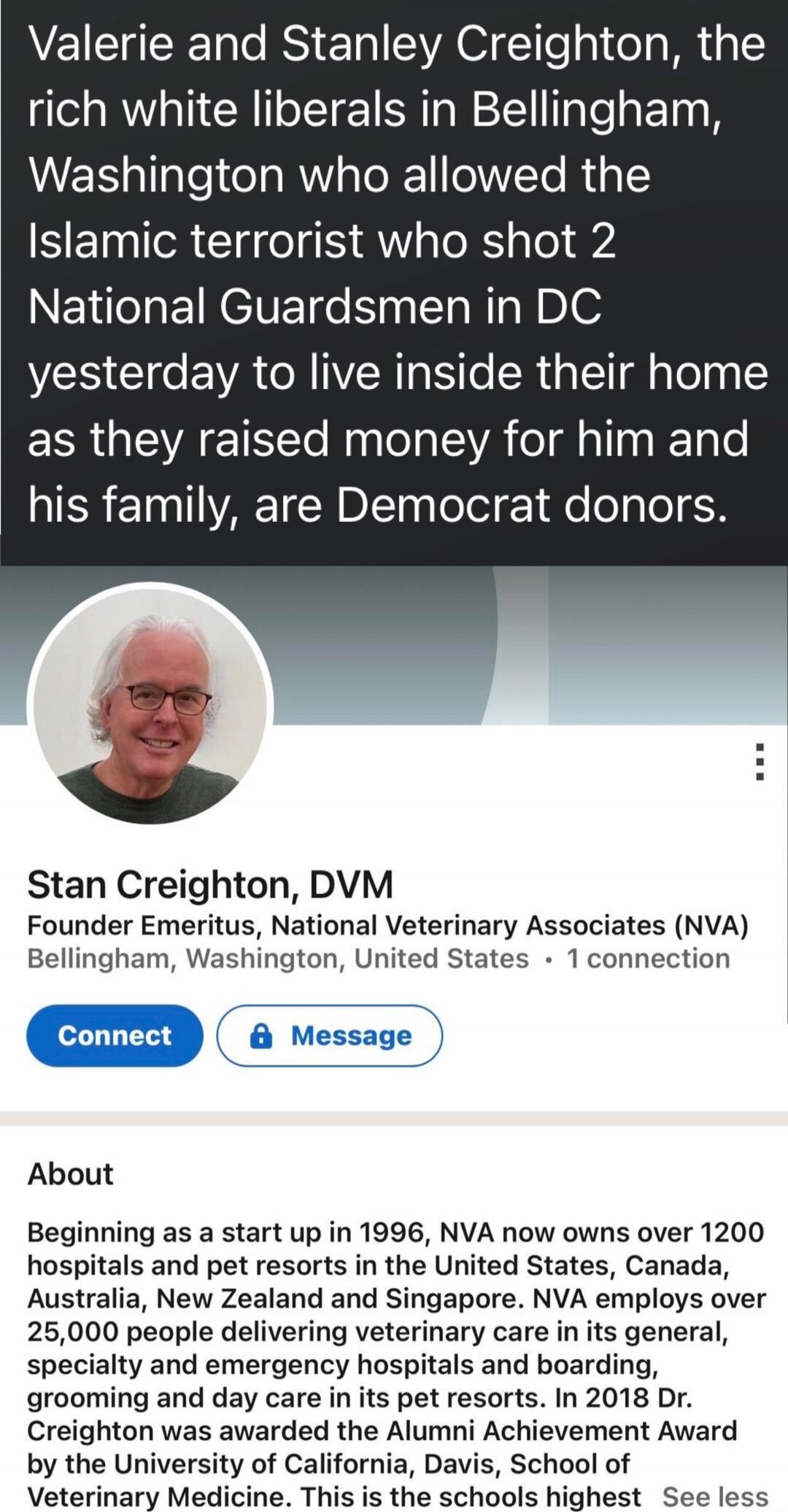788x1512 pixels.
Task: Click the dark text overlay at the top
Action: click(394, 277)
